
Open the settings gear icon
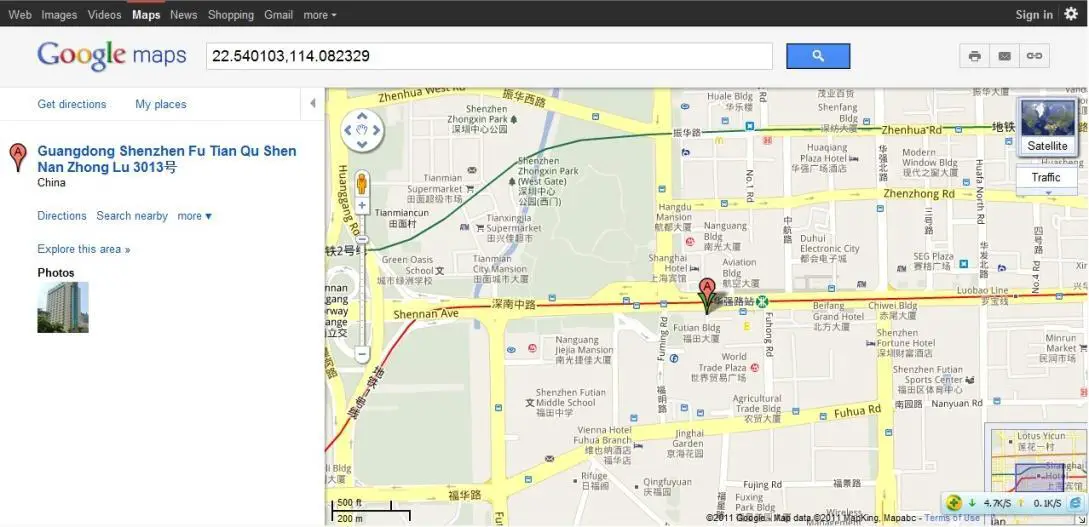tap(1070, 14)
